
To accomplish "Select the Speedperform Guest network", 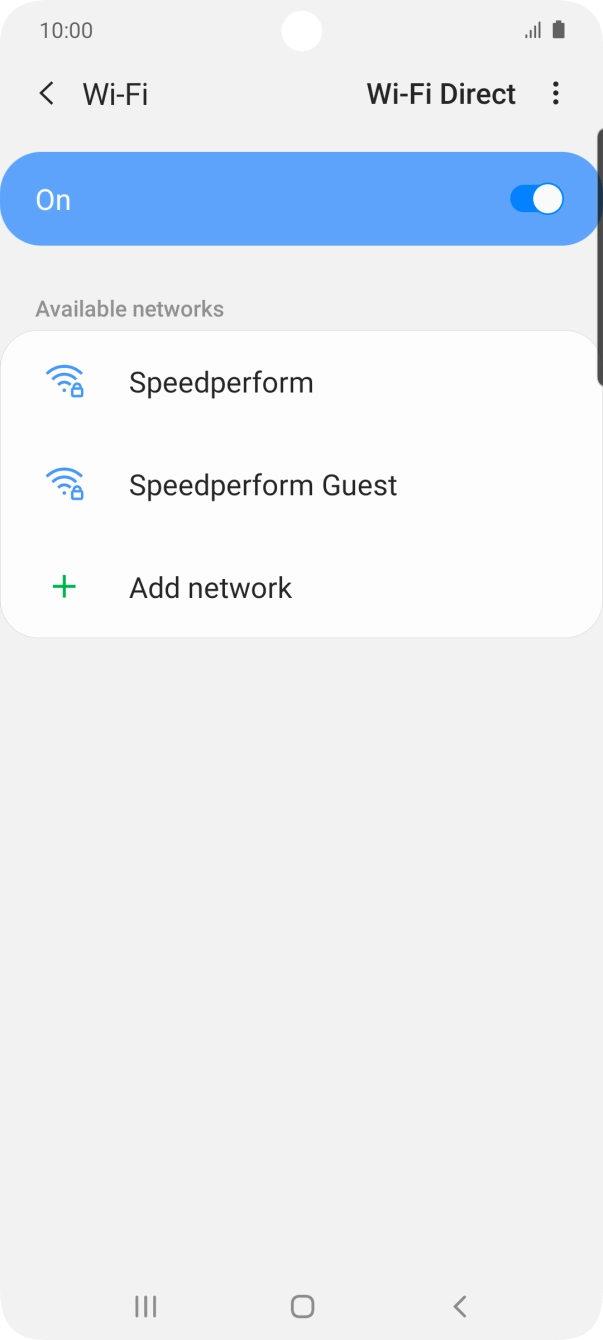I will (263, 486).
